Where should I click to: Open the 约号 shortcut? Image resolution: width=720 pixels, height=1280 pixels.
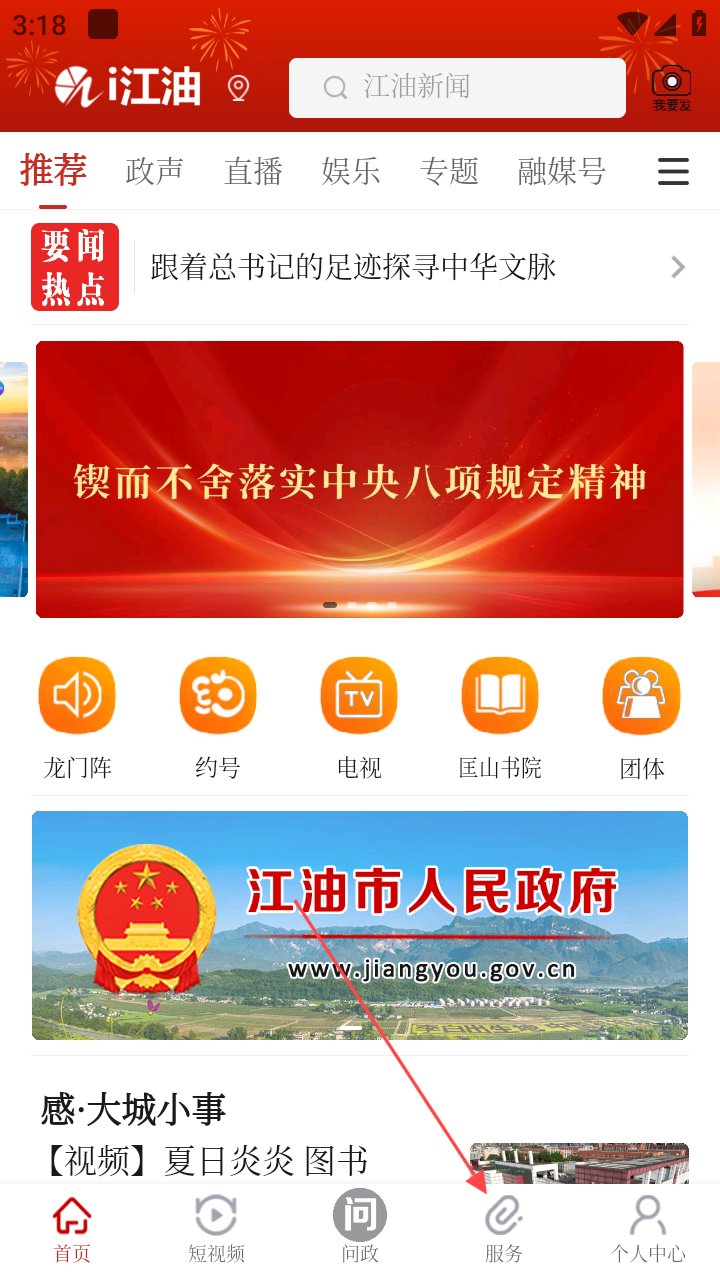218,718
